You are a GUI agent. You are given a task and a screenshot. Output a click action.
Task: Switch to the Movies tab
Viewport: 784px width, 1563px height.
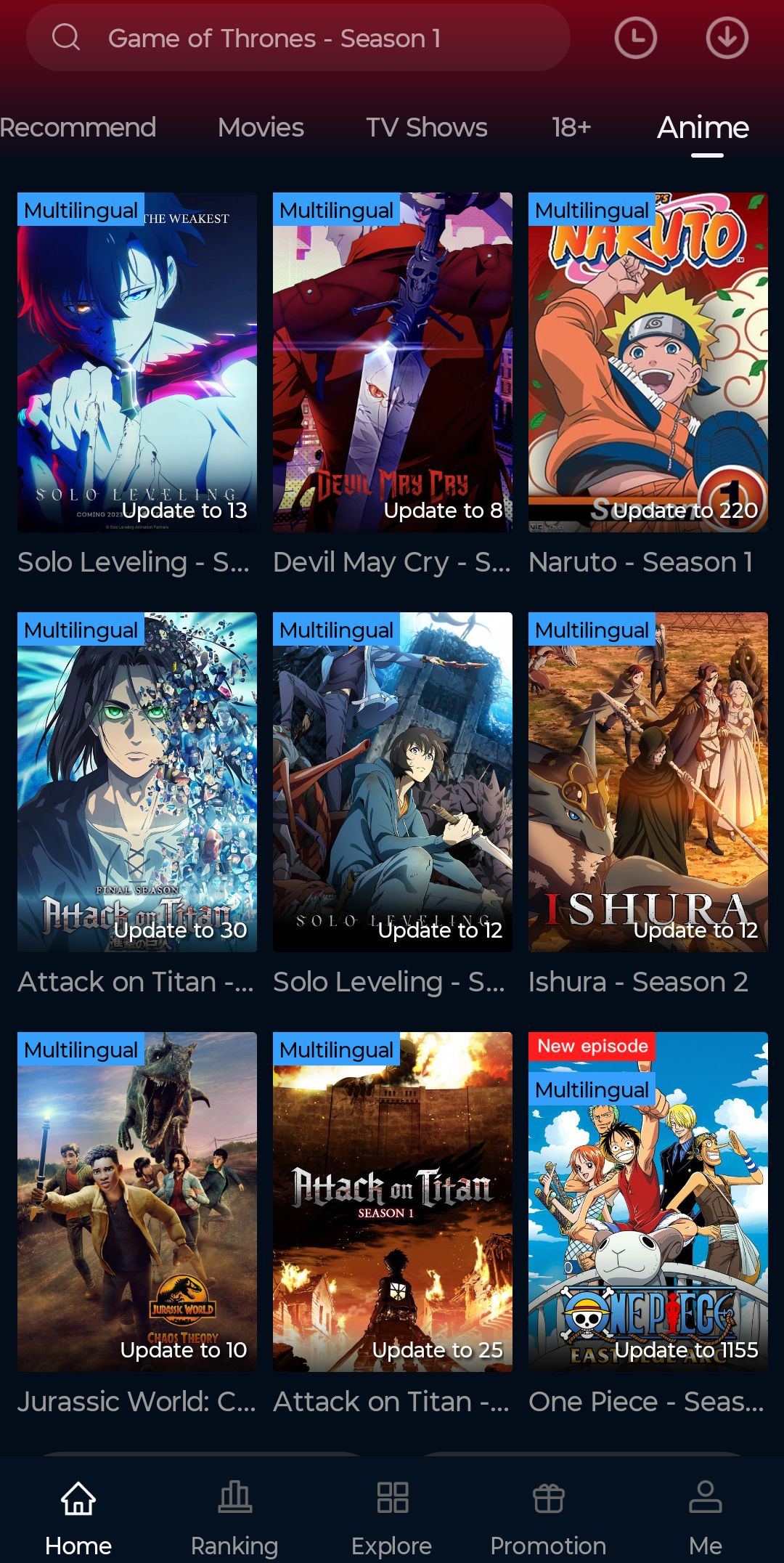(261, 128)
